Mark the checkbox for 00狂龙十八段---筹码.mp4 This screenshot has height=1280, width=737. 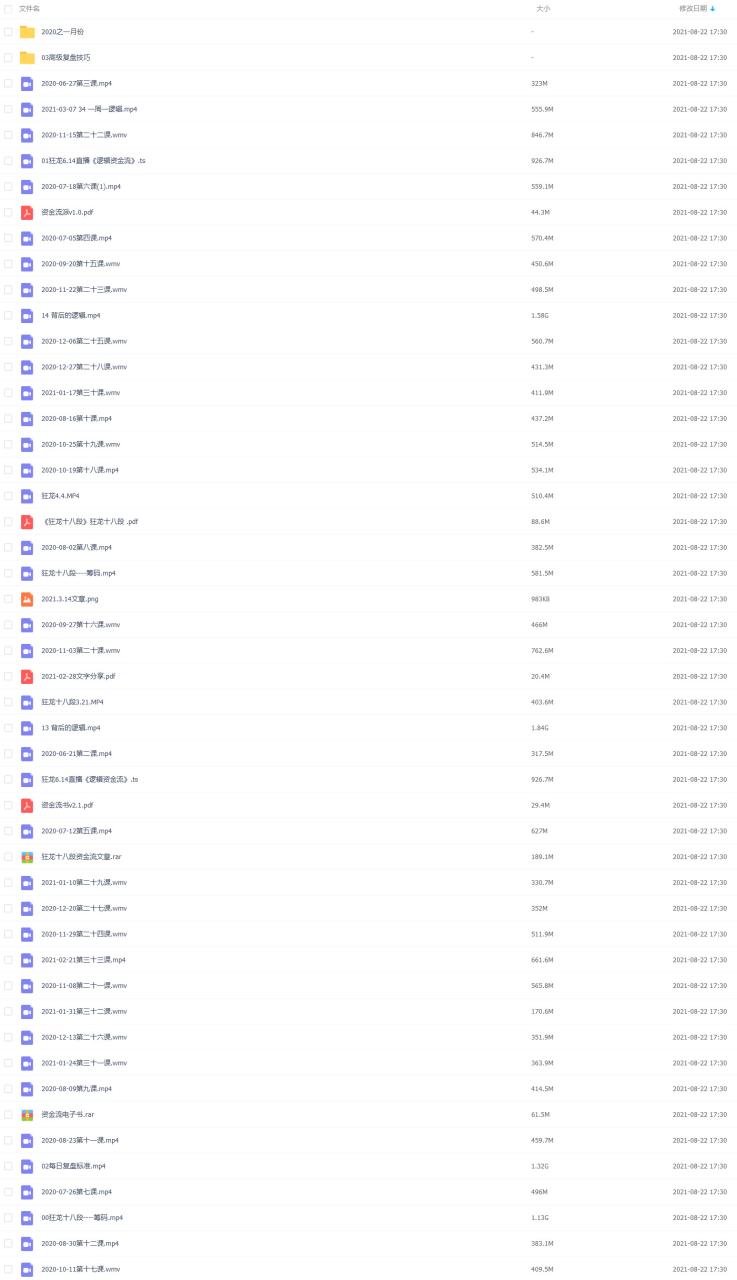(x=9, y=1218)
